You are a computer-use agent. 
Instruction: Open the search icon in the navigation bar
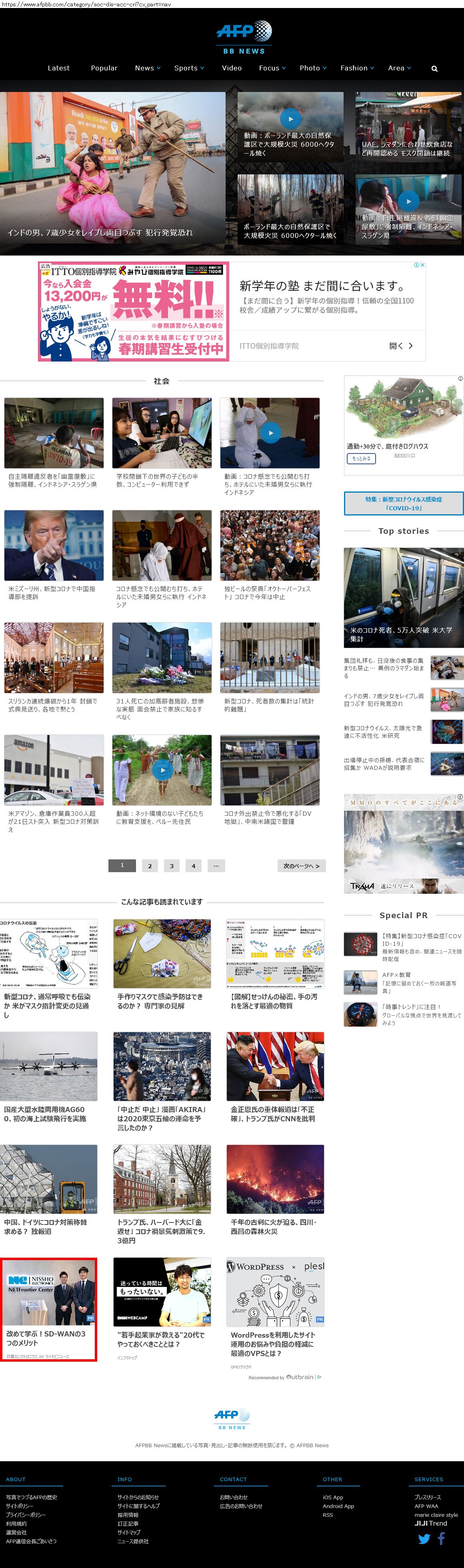pyautogui.click(x=434, y=69)
